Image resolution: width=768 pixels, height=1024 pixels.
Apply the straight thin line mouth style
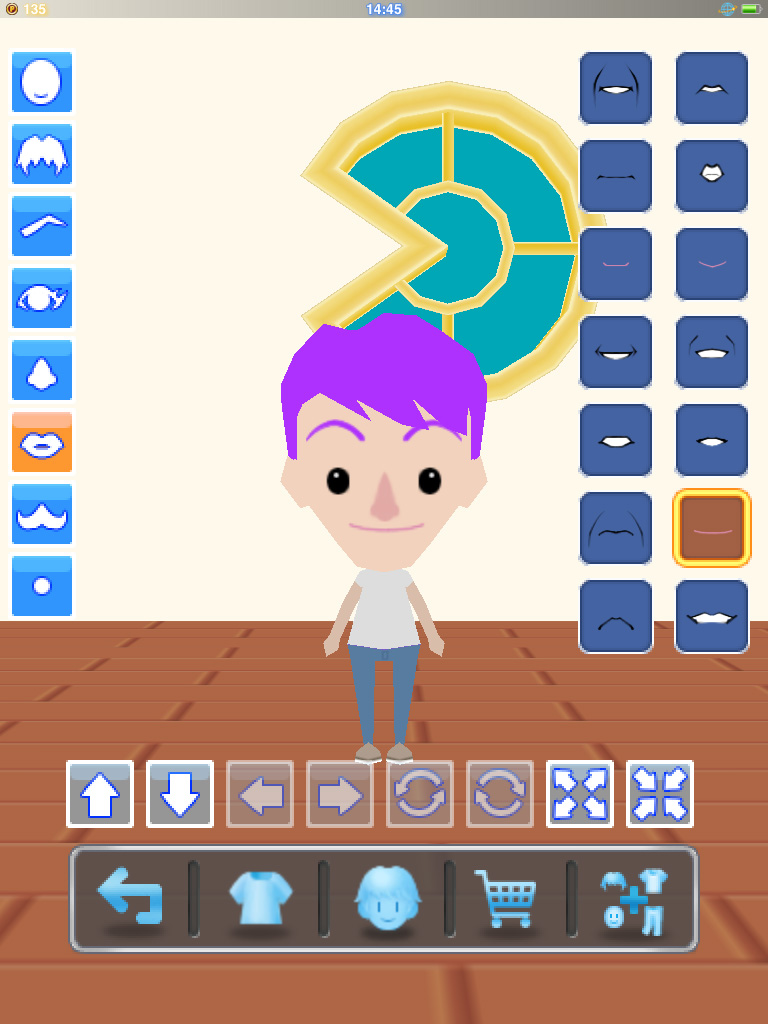tap(616, 176)
